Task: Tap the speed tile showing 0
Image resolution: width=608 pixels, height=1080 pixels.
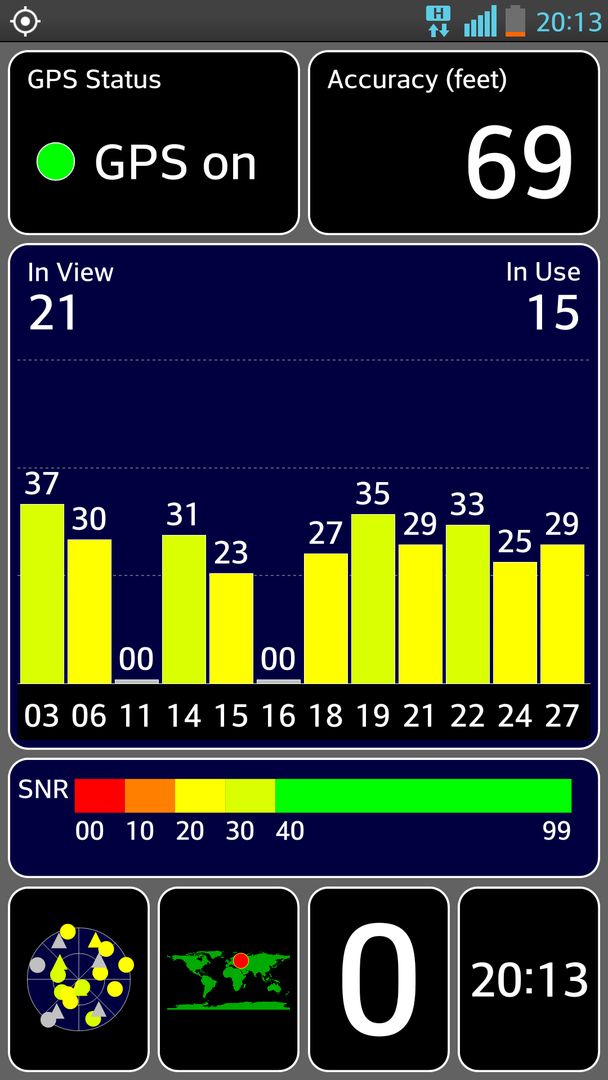Action: (x=379, y=980)
